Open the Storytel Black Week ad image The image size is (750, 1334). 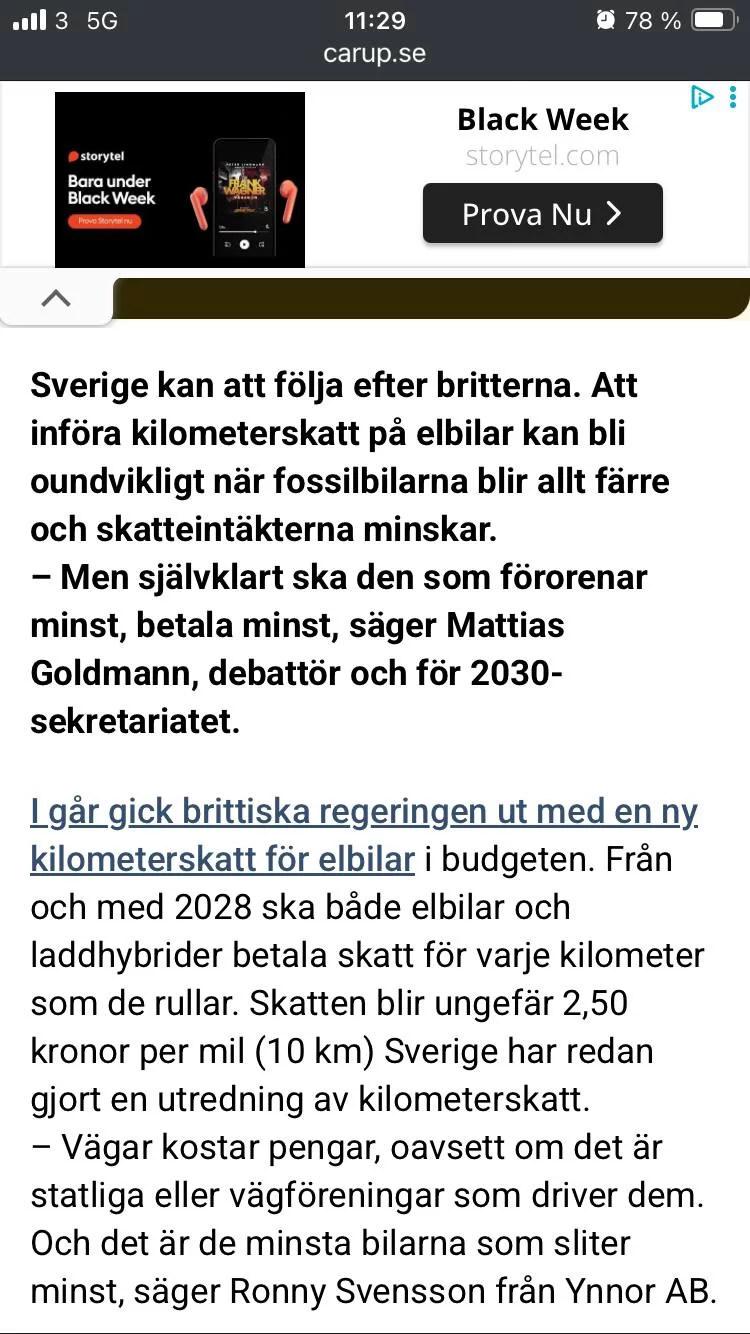(180, 179)
